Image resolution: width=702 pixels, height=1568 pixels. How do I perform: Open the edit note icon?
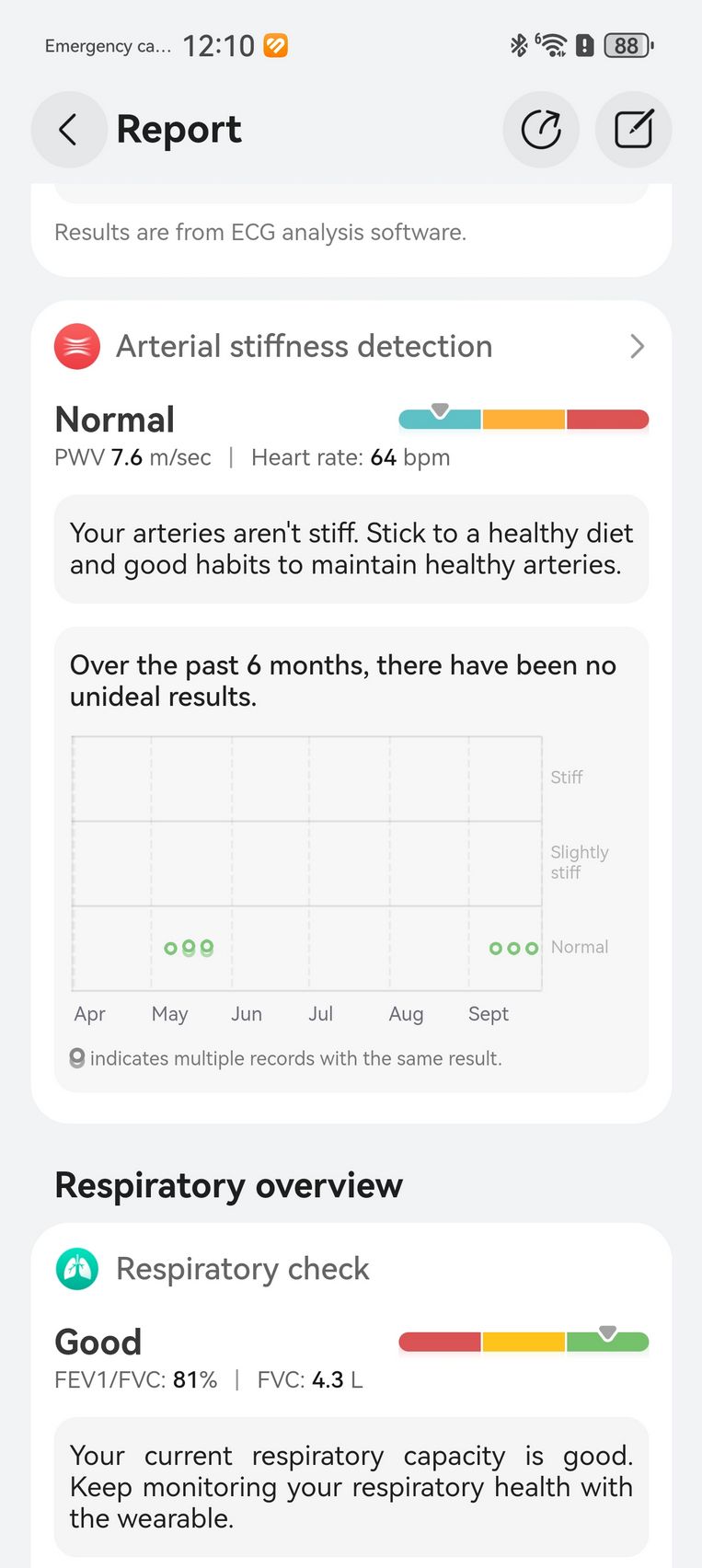634,130
